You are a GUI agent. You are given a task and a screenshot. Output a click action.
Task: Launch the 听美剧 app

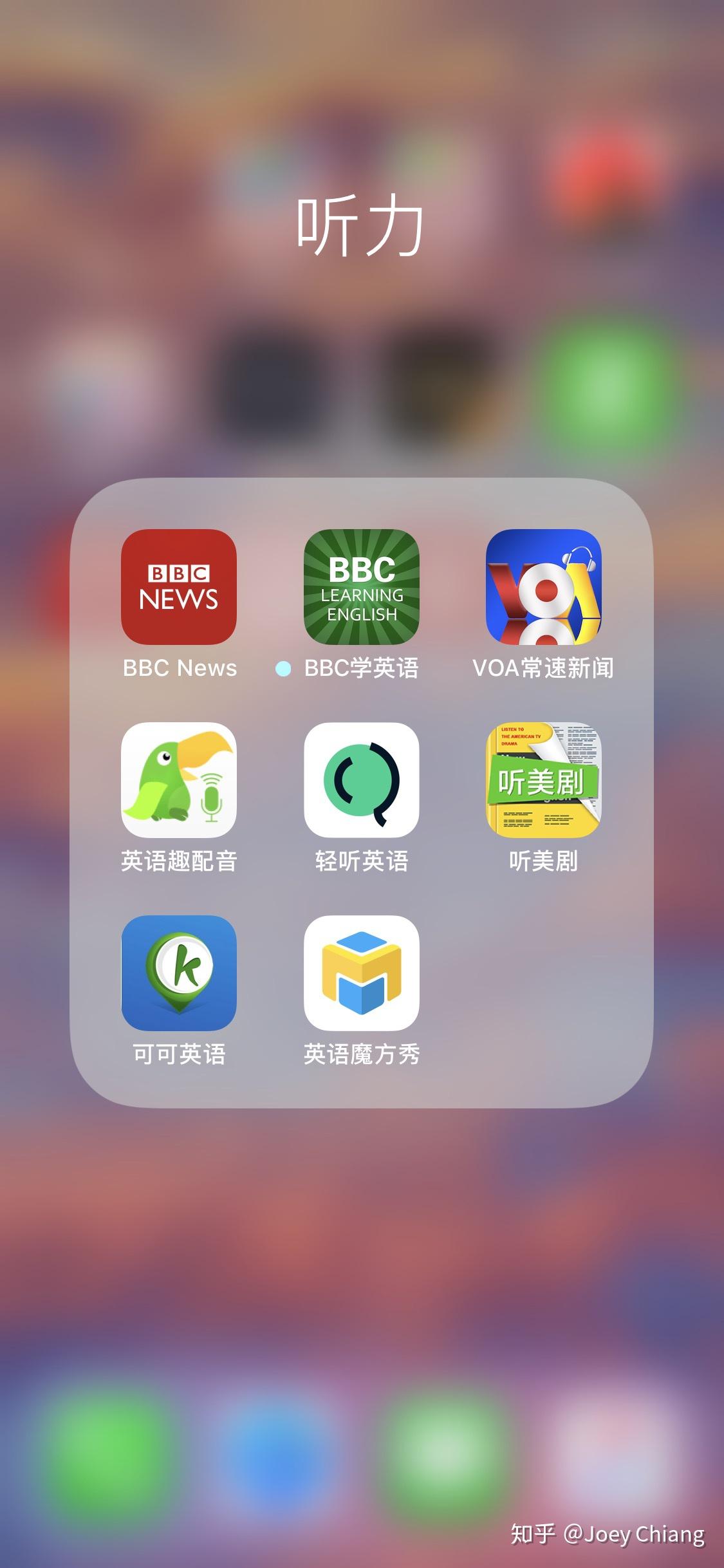tap(543, 780)
